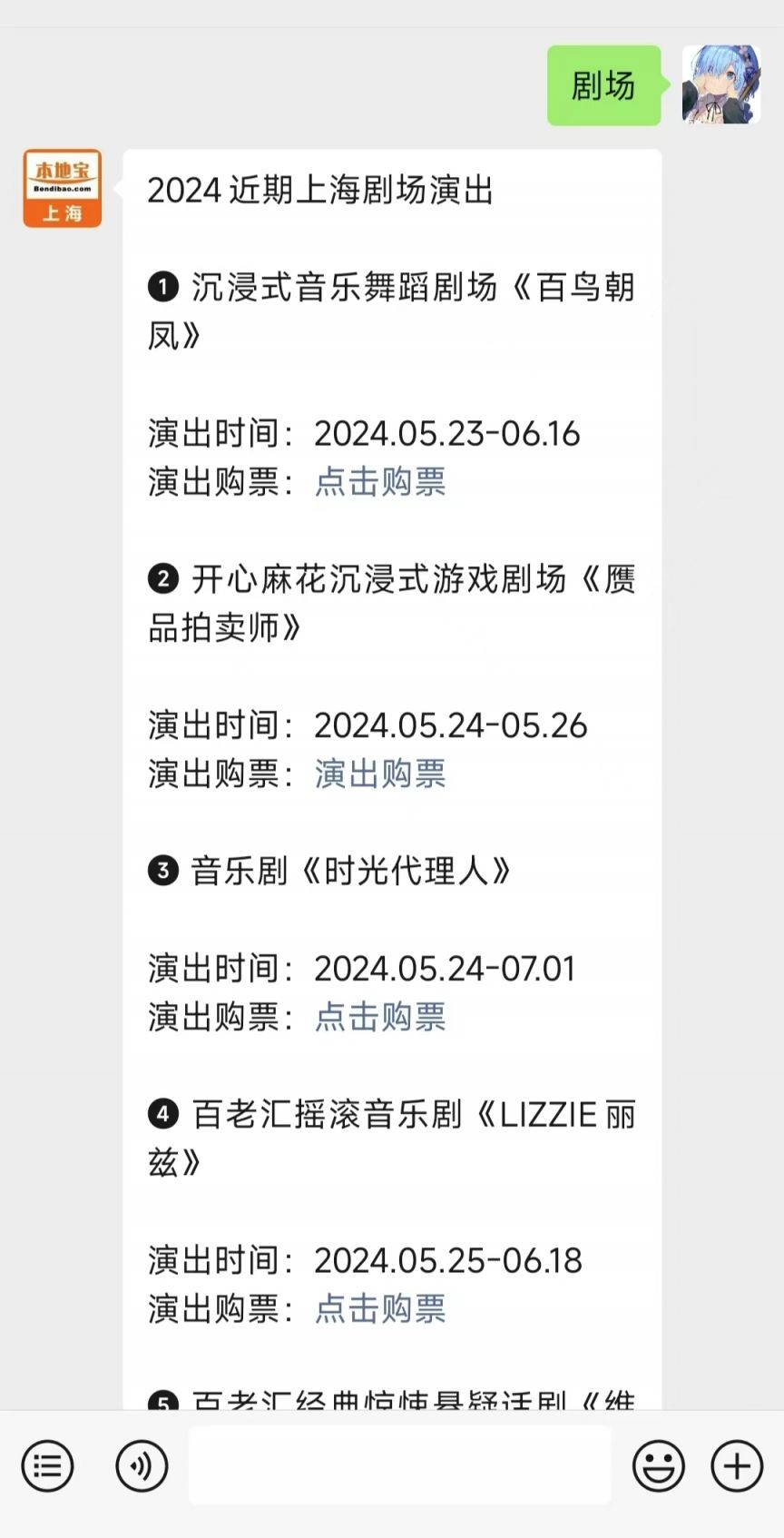Open the ticket link for 《百鸟朝凤》
Viewport: 784px width, 1538px height.
click(x=380, y=482)
